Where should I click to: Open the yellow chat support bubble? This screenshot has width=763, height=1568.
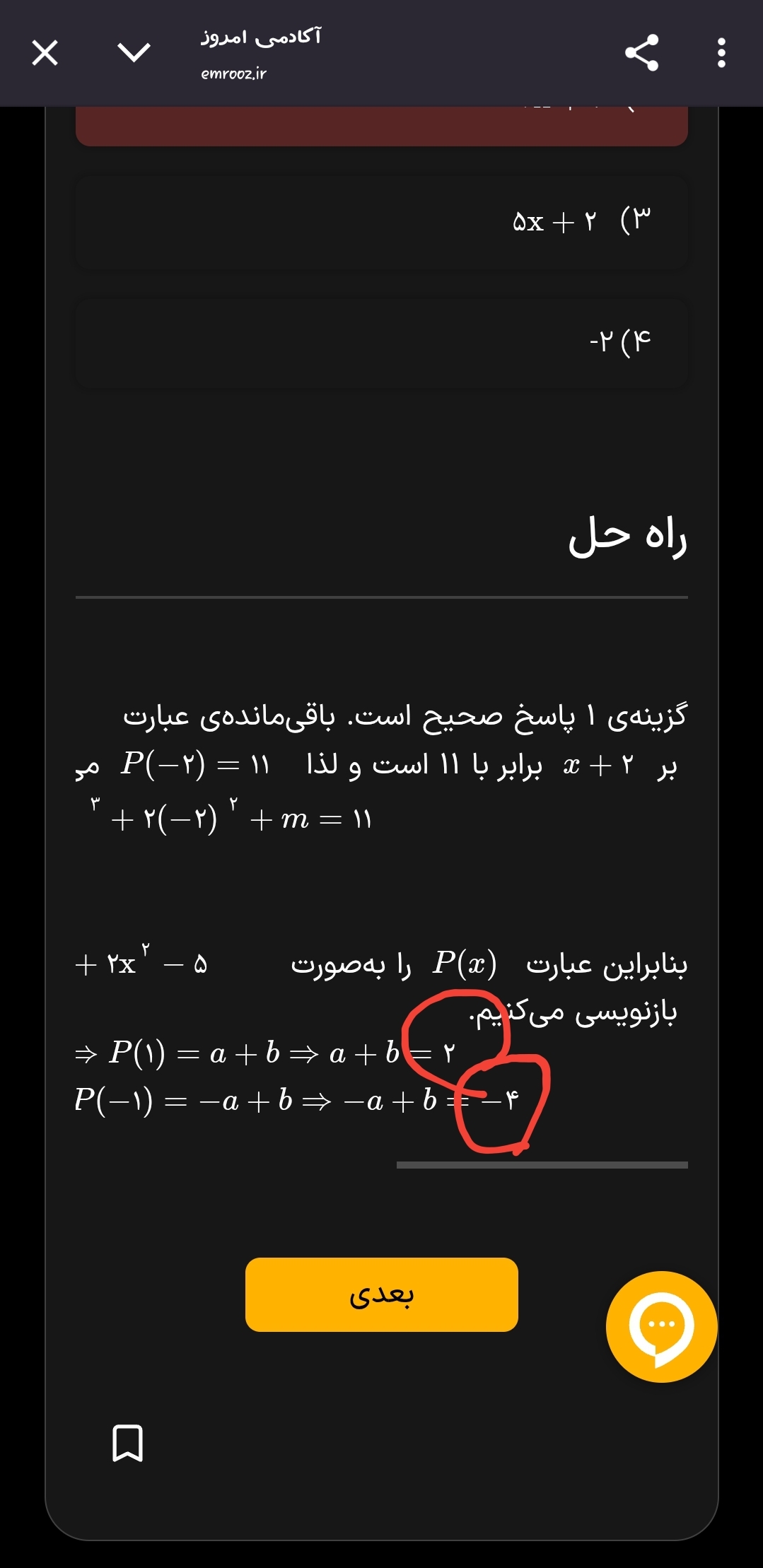[x=661, y=1327]
